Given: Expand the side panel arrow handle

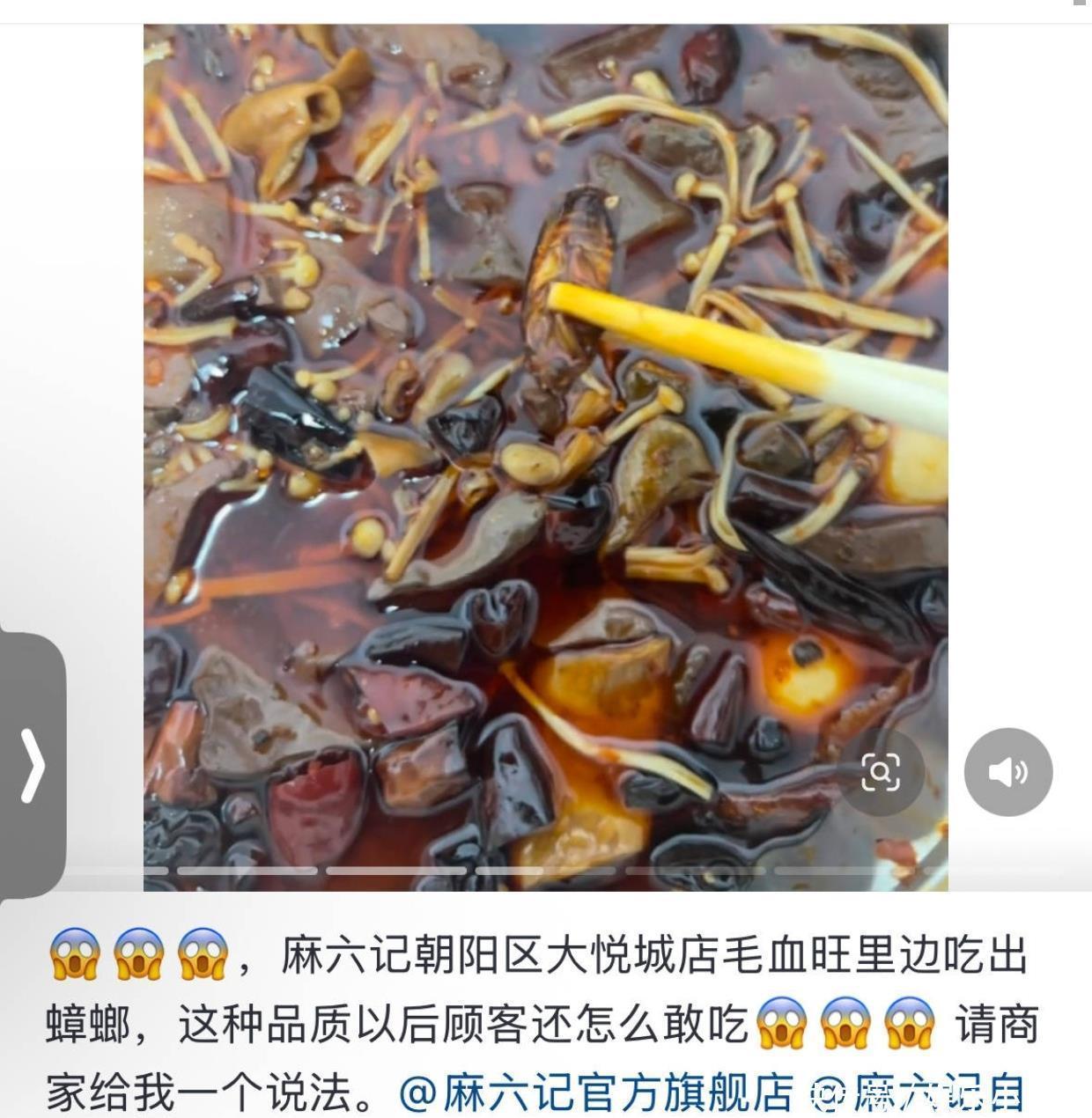Looking at the screenshot, I should (x=33, y=765).
